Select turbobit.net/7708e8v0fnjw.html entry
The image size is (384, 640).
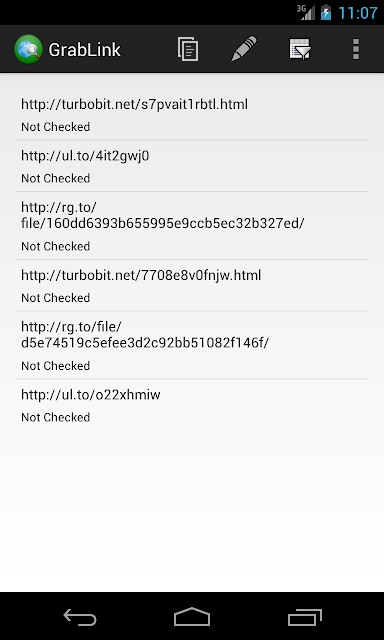[192, 285]
